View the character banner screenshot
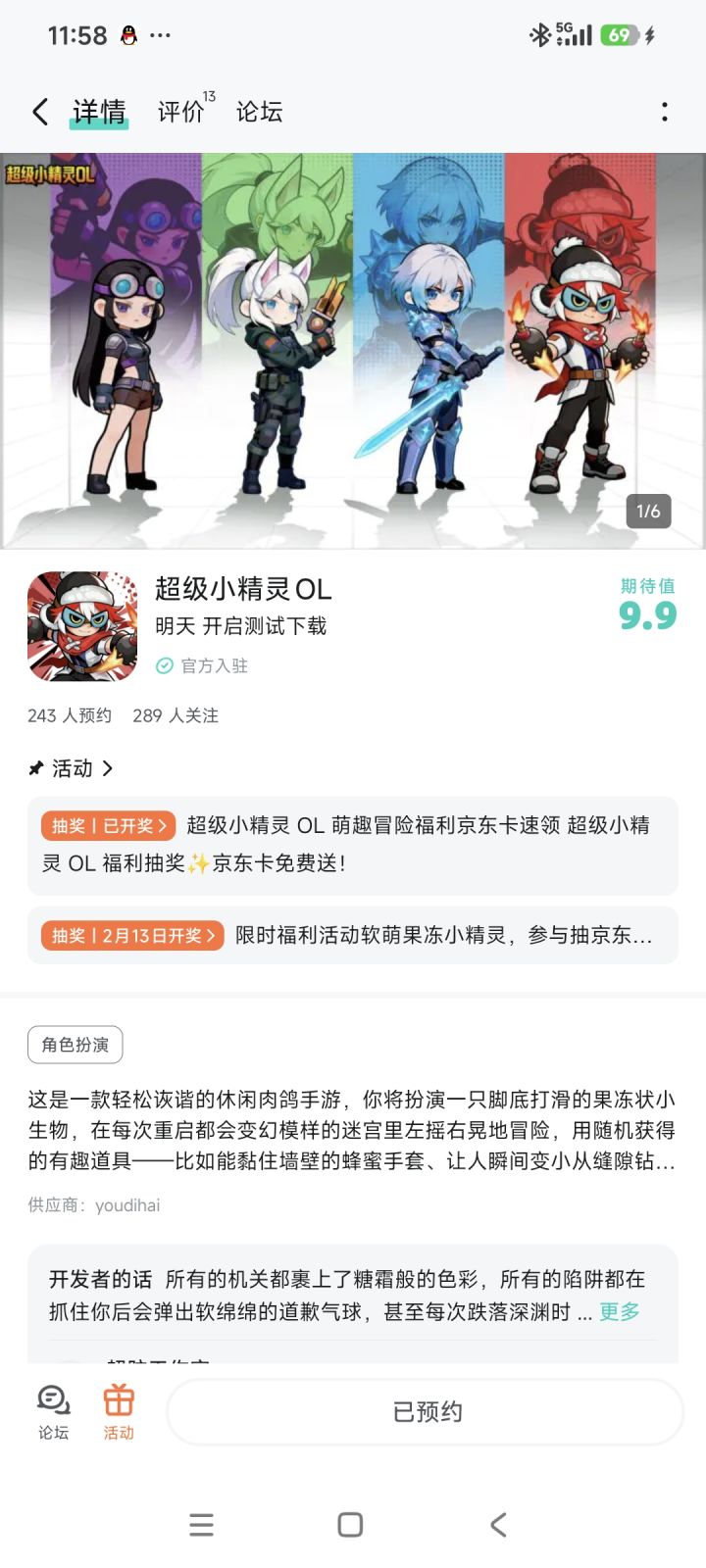The height and width of the screenshot is (1568, 706). coord(353,345)
